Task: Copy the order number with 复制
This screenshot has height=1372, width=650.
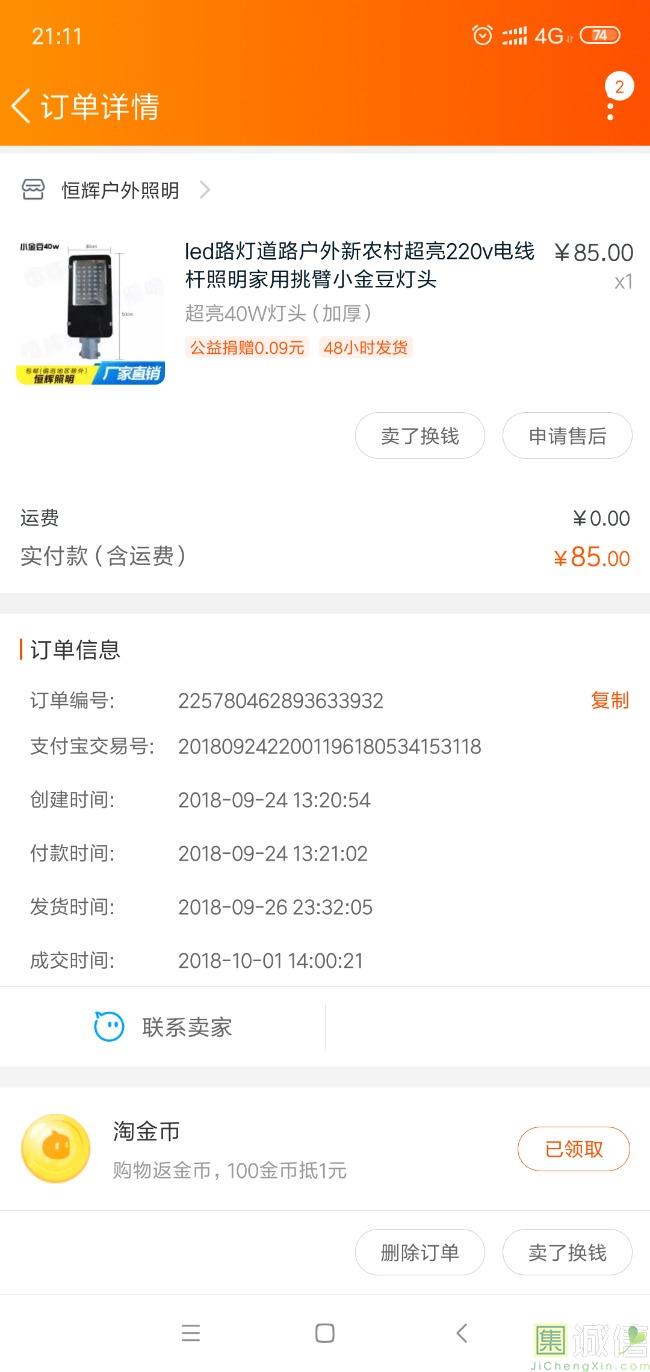Action: click(x=609, y=700)
